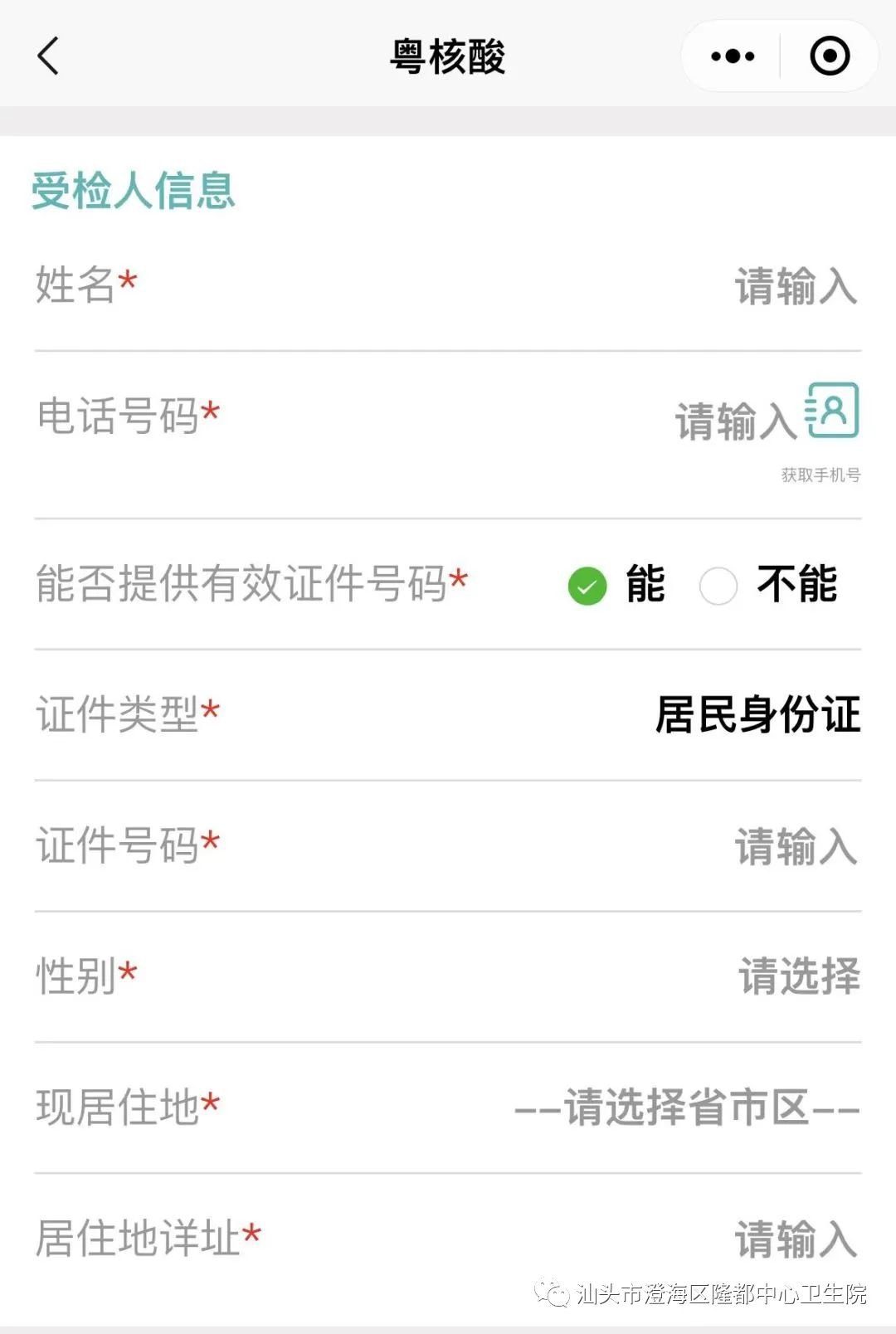The image size is (896, 1334).
Task: Open the 性别 selector
Action: point(798,976)
